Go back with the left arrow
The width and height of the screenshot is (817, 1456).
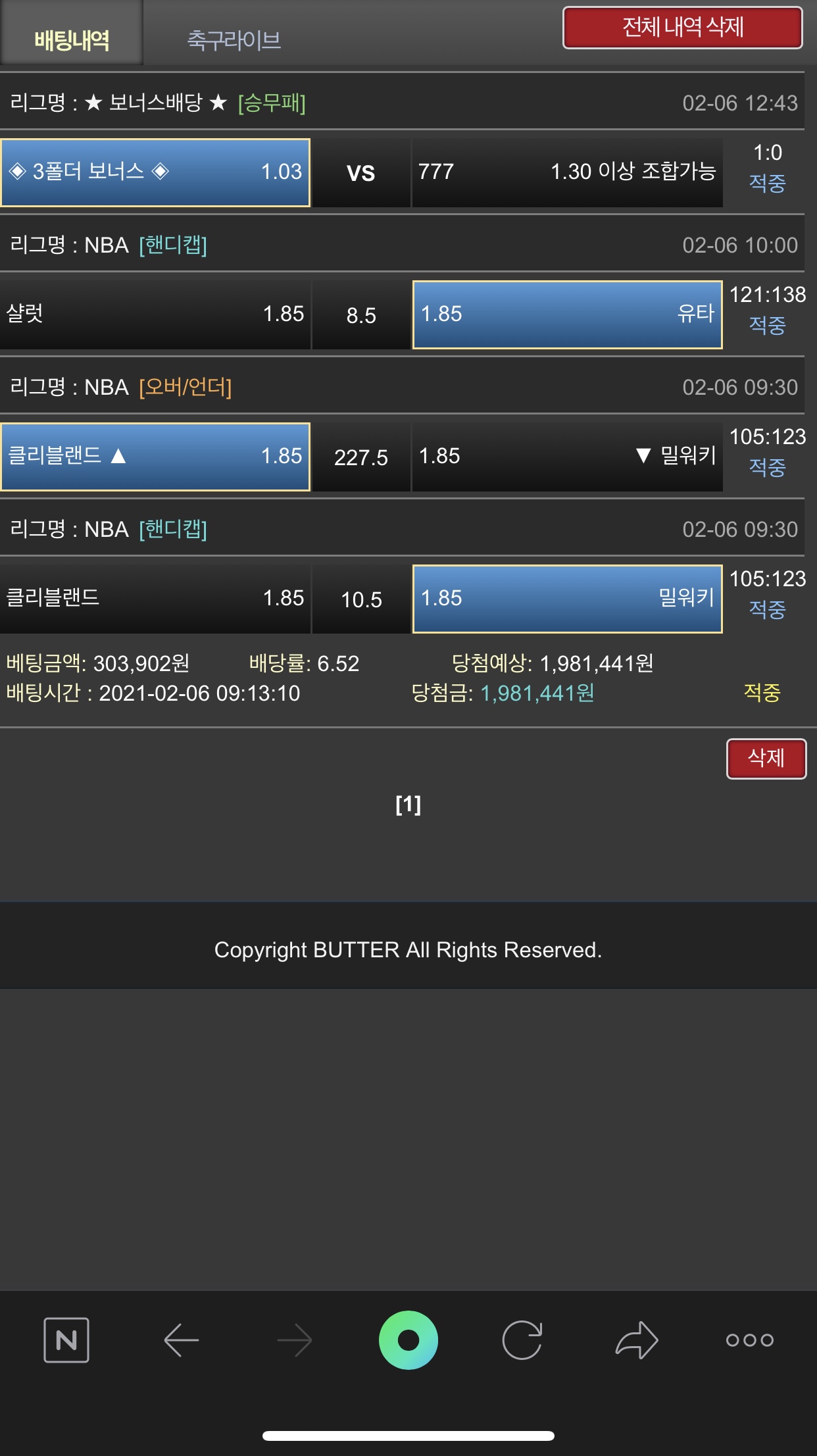181,1340
